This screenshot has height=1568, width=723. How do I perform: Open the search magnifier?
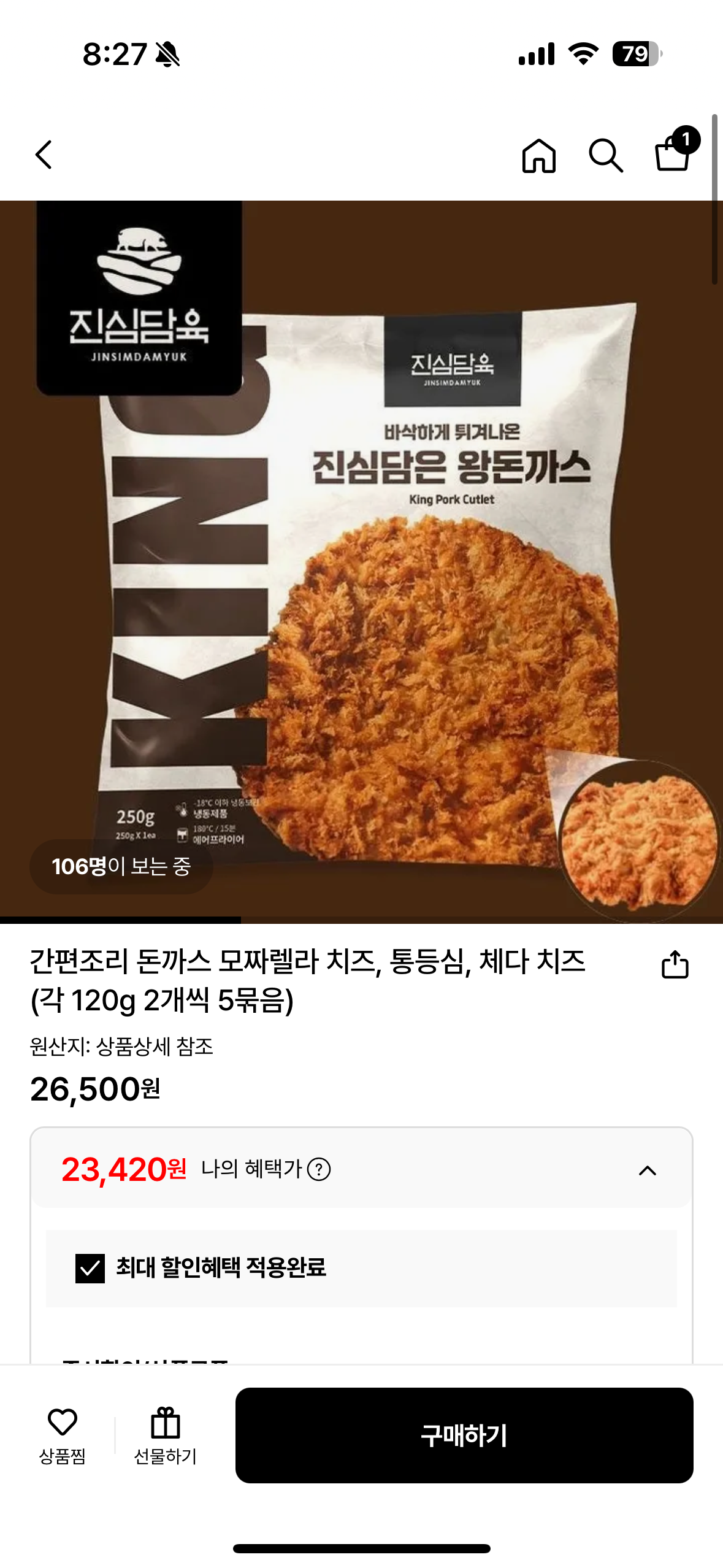tap(605, 156)
